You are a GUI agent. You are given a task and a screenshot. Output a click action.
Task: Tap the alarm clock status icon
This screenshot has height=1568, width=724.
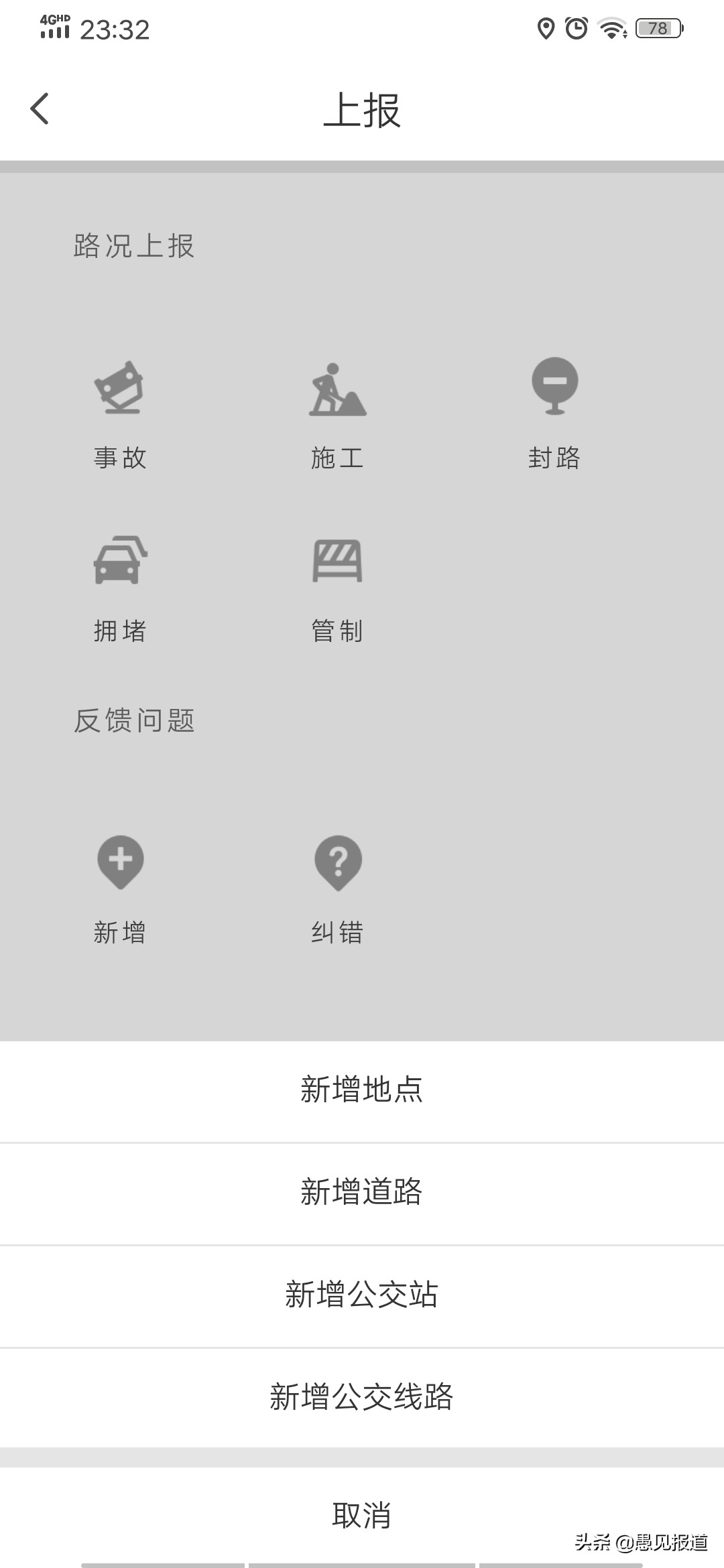point(577,27)
